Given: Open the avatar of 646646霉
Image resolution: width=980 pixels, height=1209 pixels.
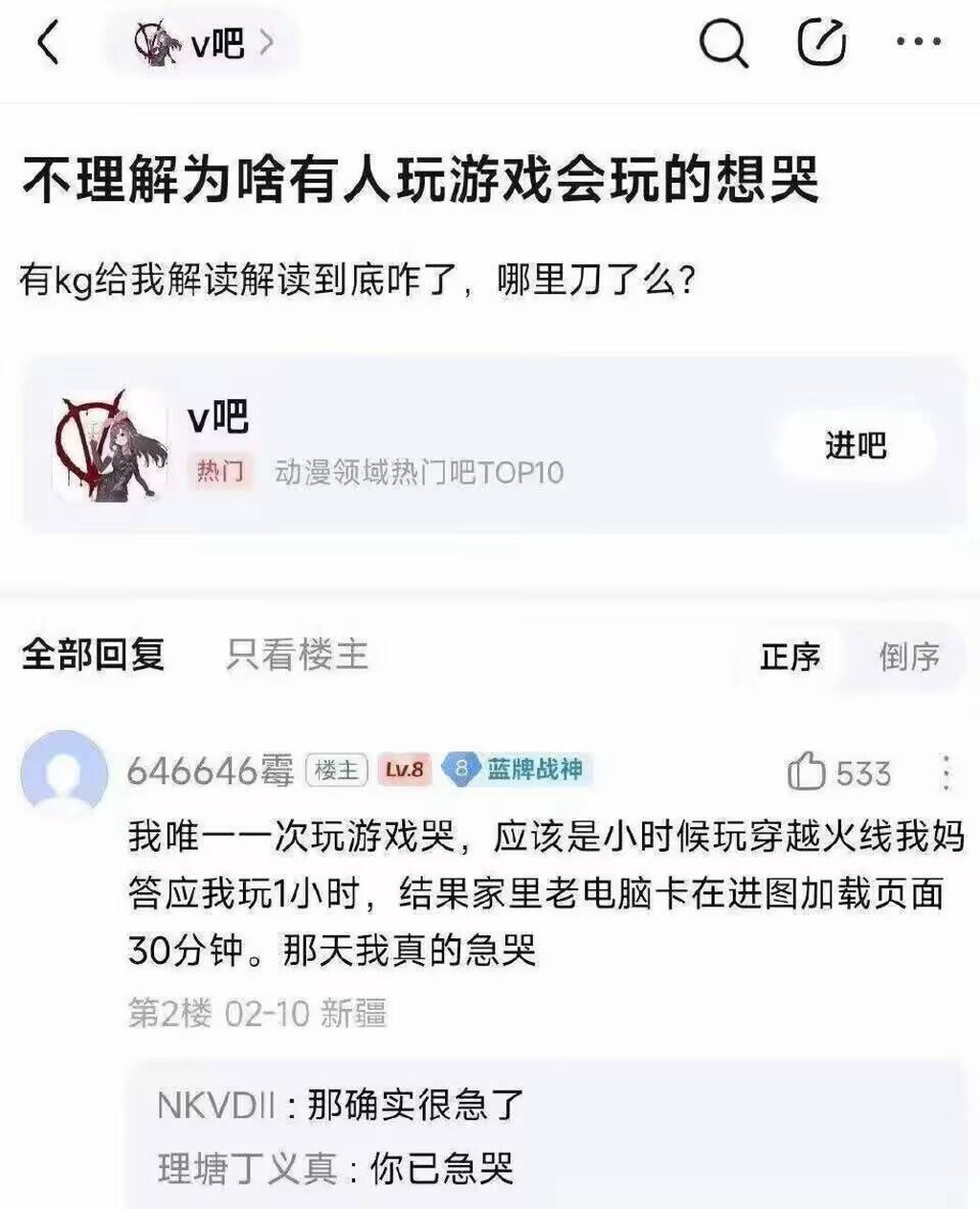Looking at the screenshot, I should coord(64,773).
